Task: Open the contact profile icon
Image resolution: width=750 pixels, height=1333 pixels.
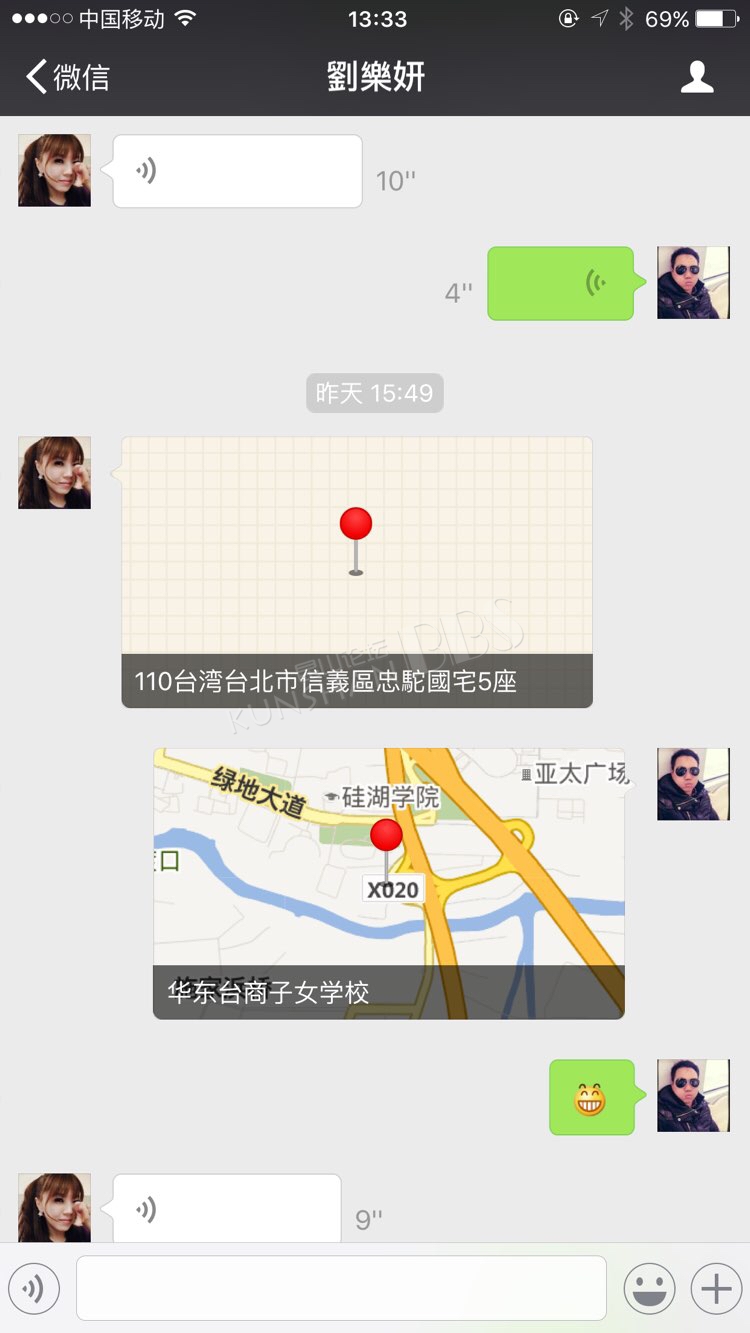Action: pyautogui.click(x=697, y=77)
